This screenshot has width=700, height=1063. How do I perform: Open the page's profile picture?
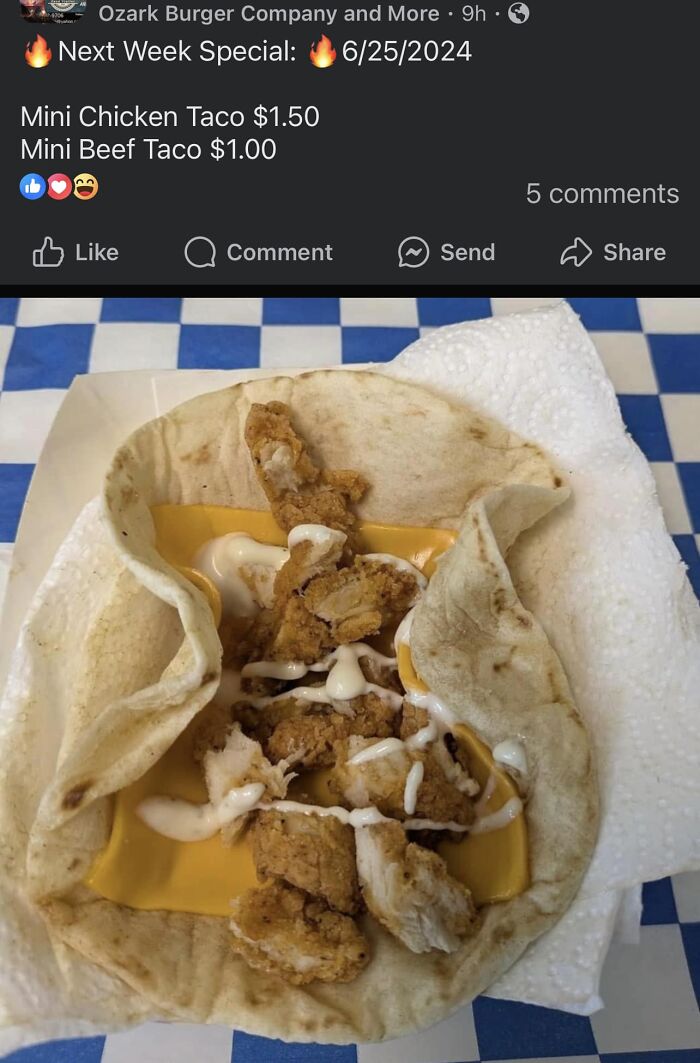(x=52, y=11)
